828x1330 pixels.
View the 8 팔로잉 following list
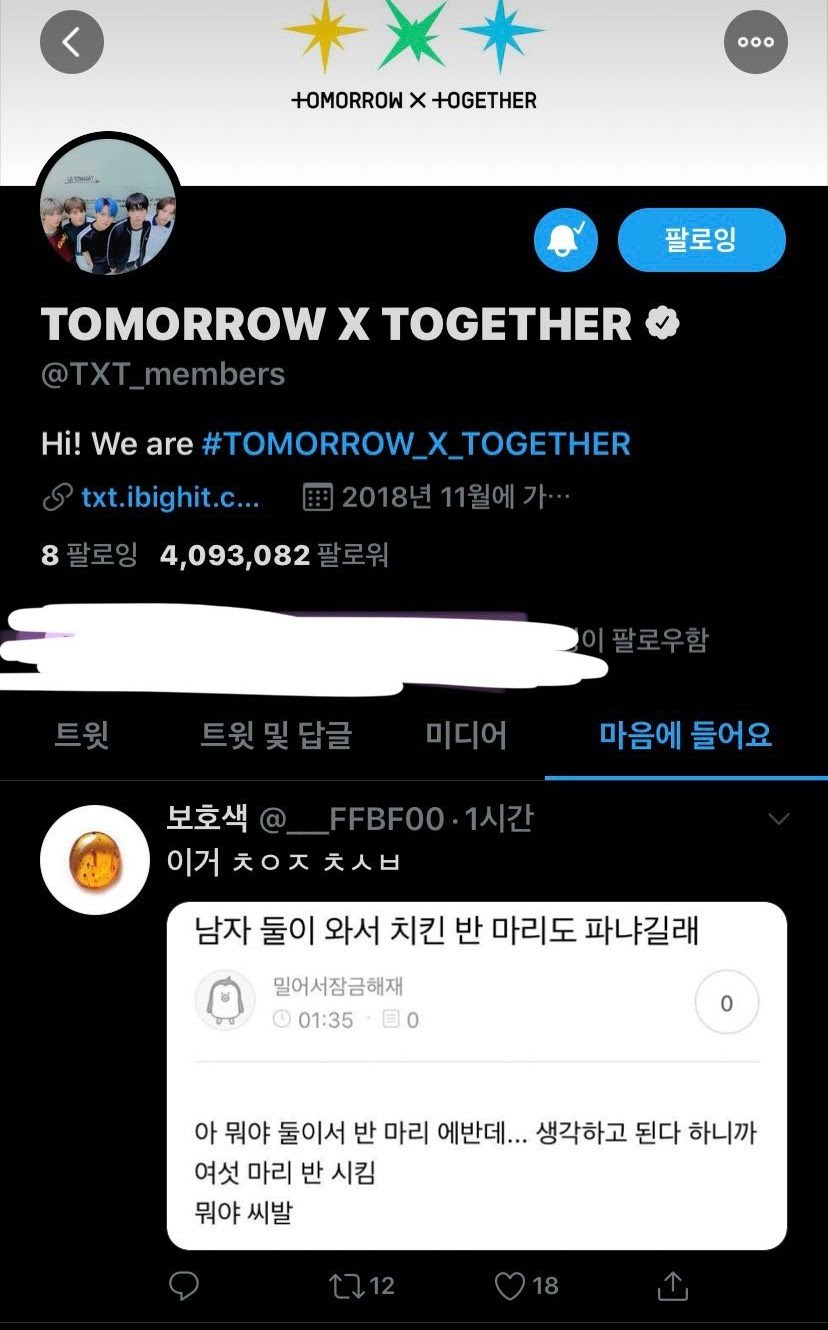[89, 555]
